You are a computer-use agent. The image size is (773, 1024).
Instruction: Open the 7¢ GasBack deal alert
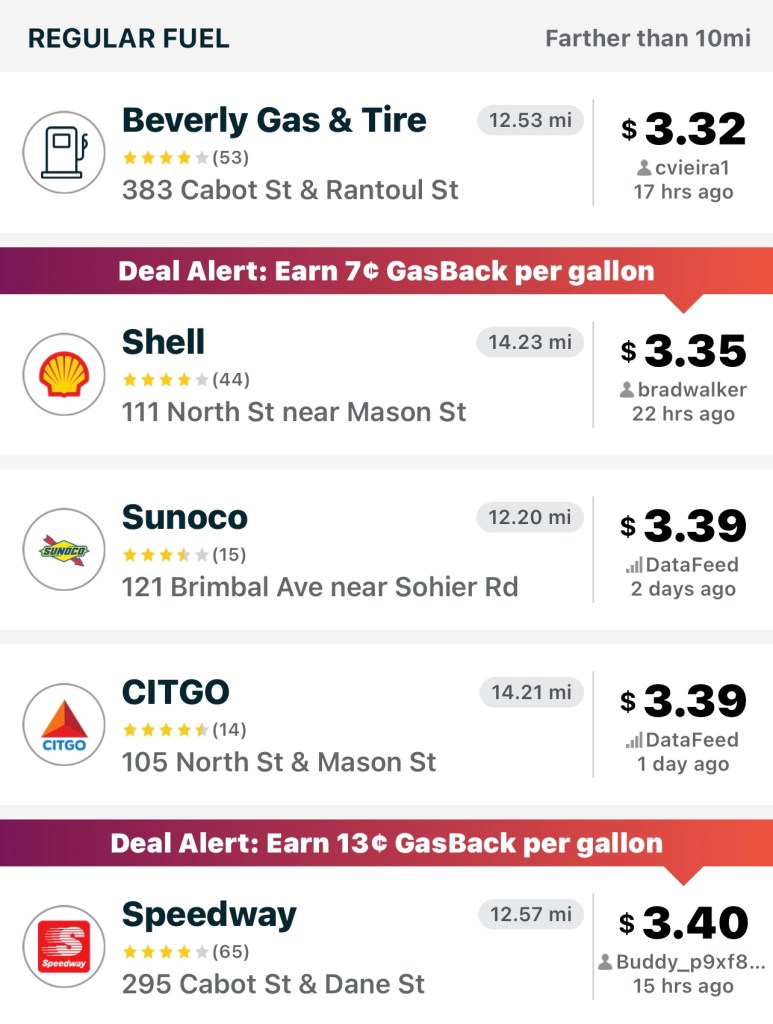[x=386, y=271]
